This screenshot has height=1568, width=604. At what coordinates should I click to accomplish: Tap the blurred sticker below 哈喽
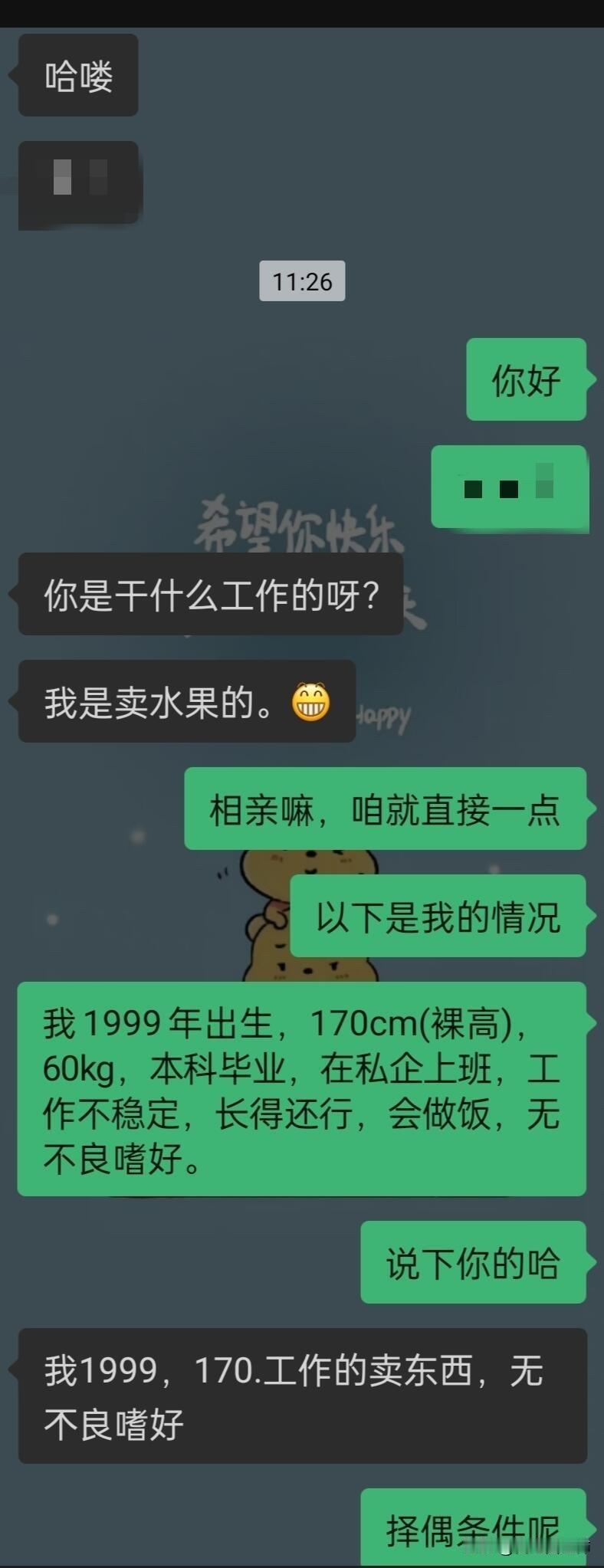[x=80, y=185]
